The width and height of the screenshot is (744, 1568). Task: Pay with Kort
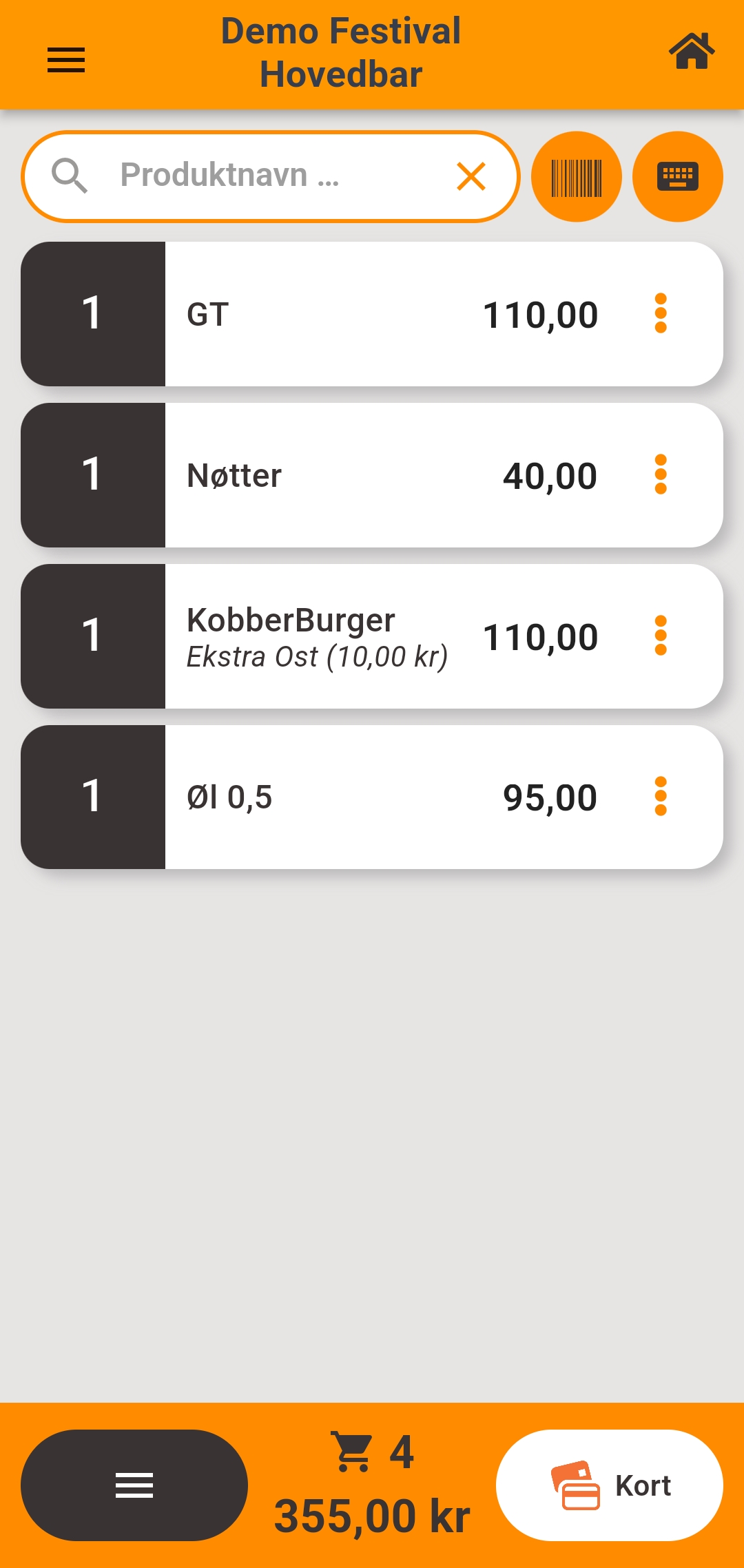pos(610,1485)
